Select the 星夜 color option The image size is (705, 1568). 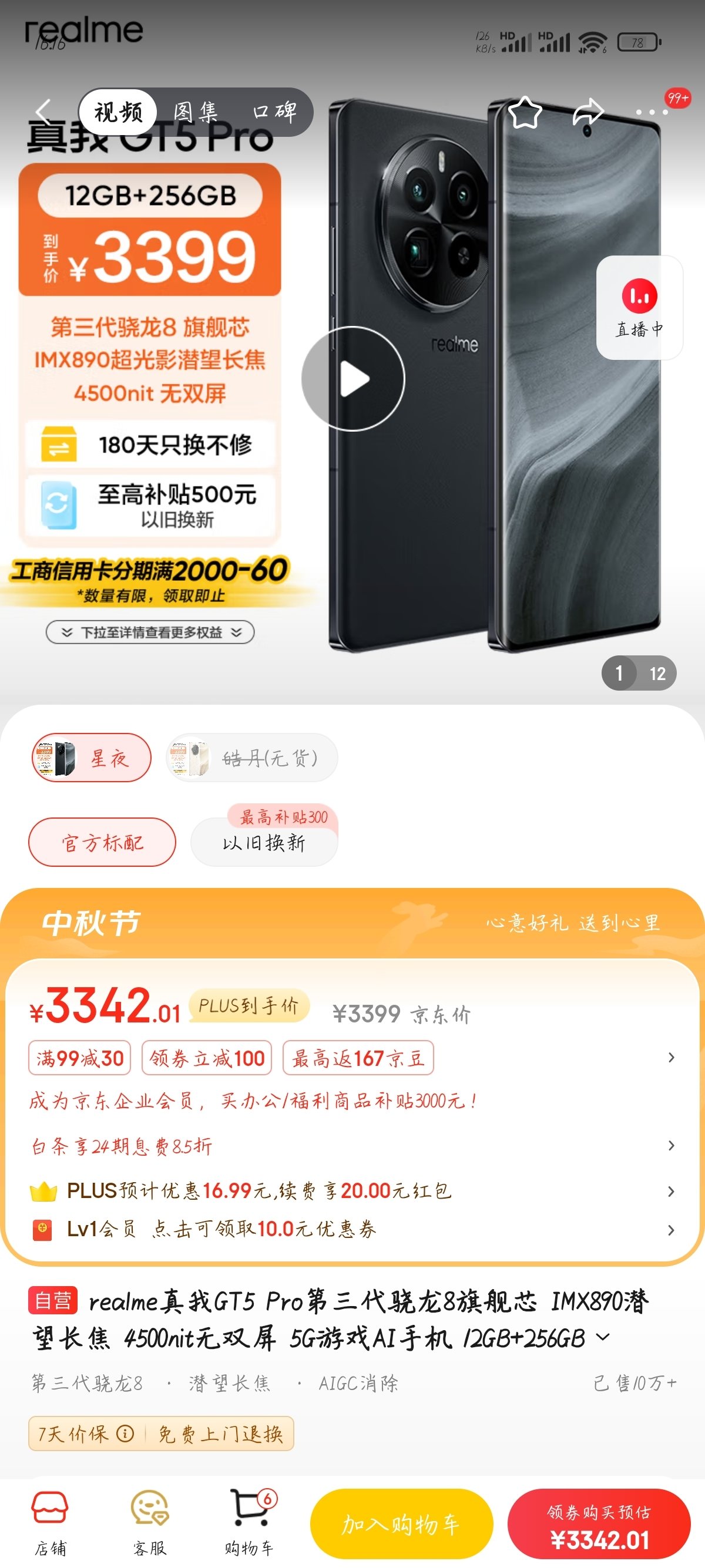pos(91,757)
